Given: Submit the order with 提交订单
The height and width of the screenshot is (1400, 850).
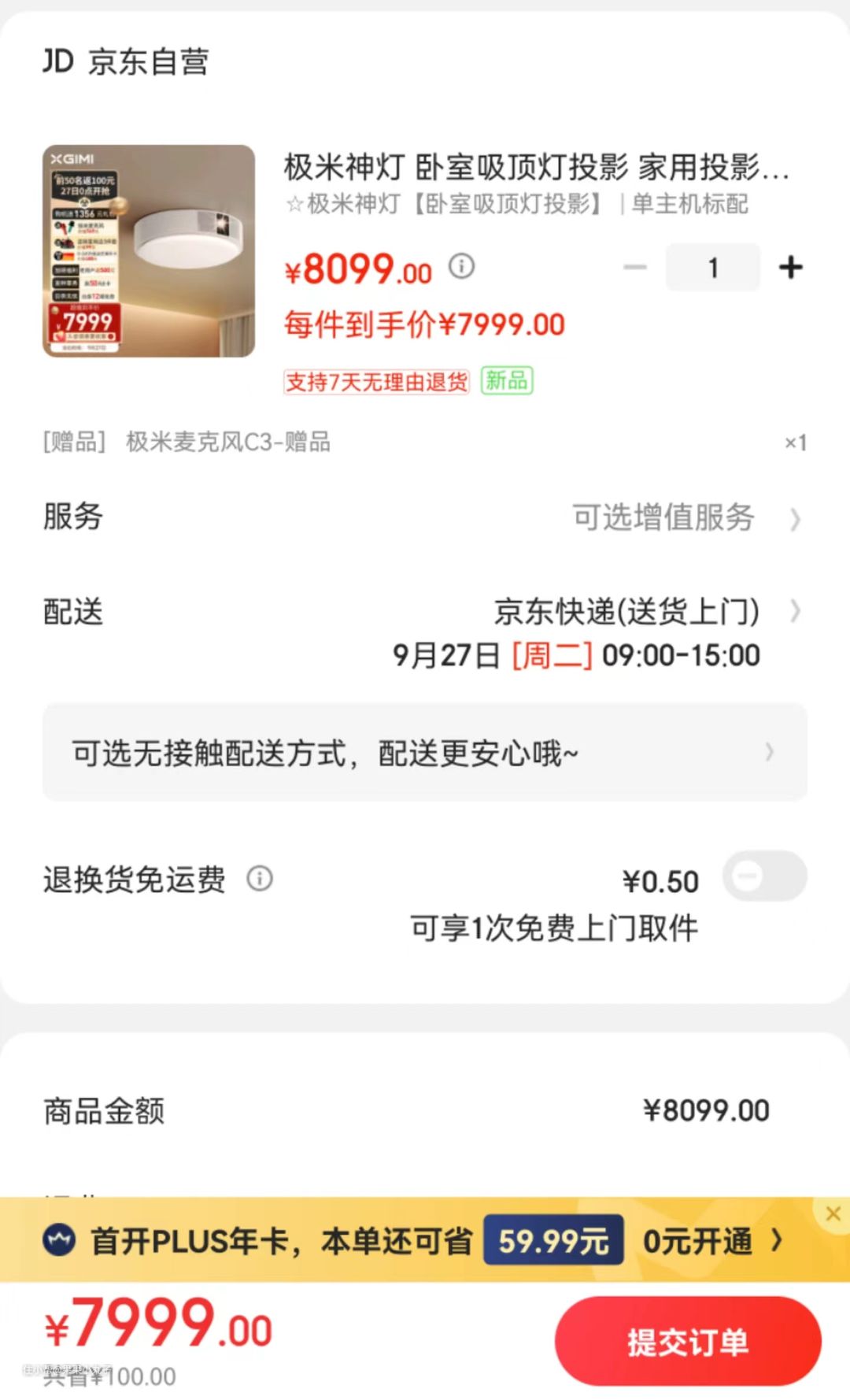Looking at the screenshot, I should pyautogui.click(x=687, y=1341).
